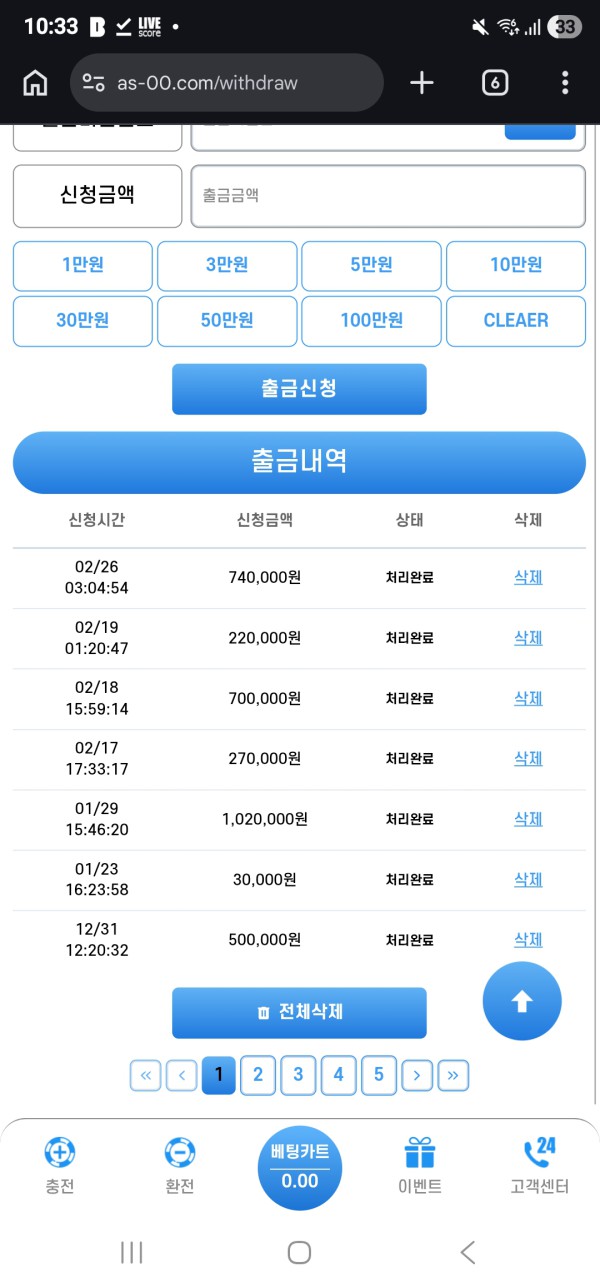
Task: Jump back to top with arrow button
Action: [x=522, y=1001]
